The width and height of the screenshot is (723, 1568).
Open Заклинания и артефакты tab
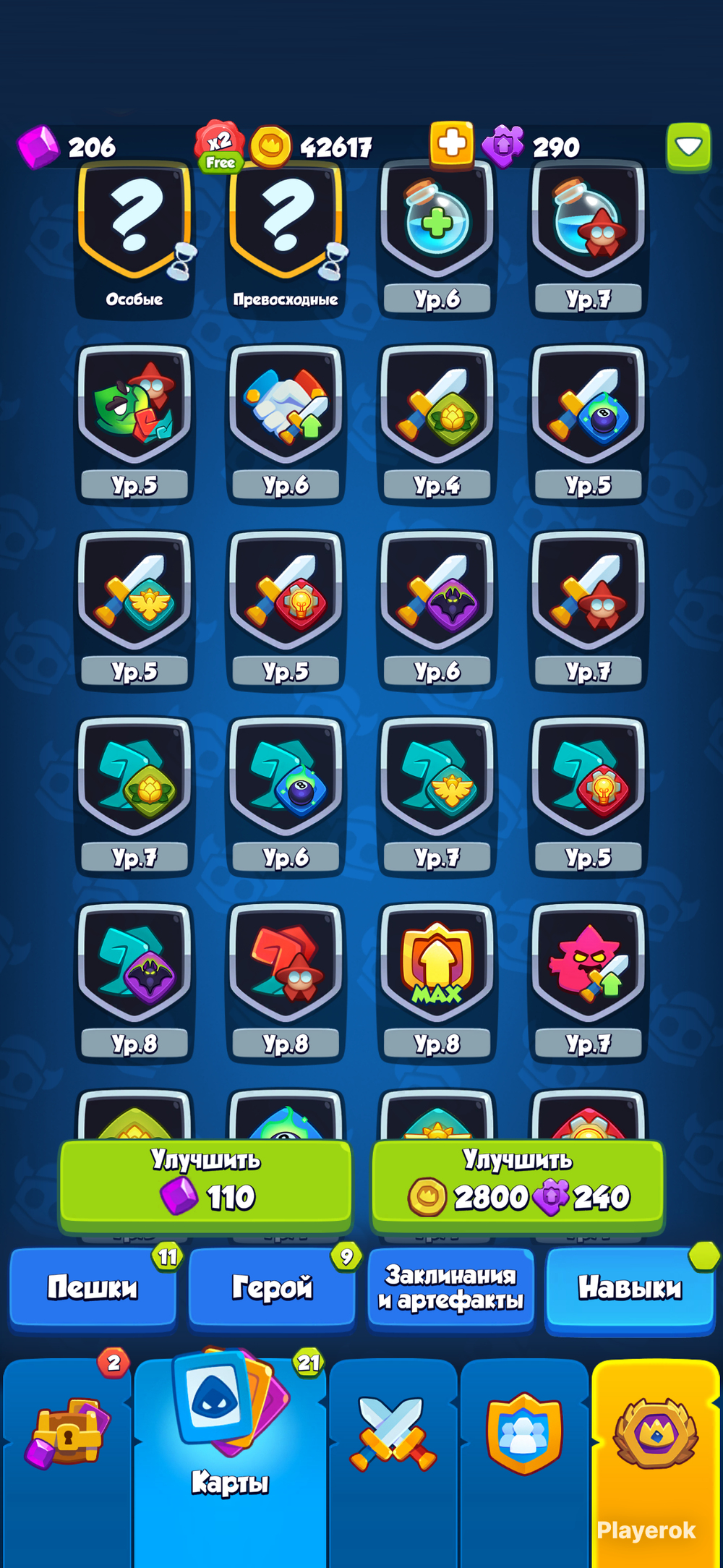click(x=450, y=1288)
